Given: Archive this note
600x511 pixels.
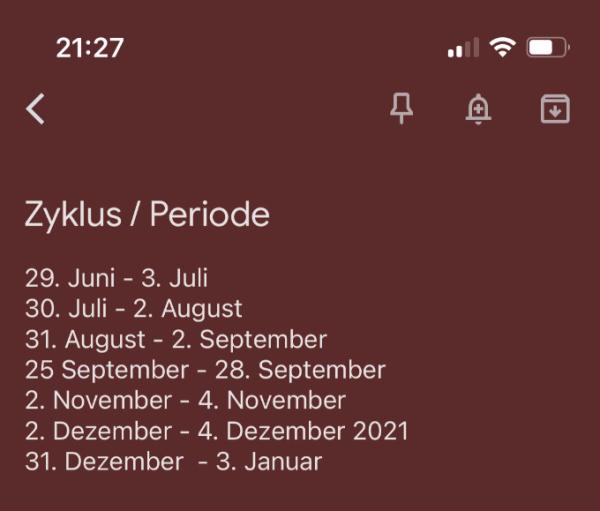Looking at the screenshot, I should (555, 108).
